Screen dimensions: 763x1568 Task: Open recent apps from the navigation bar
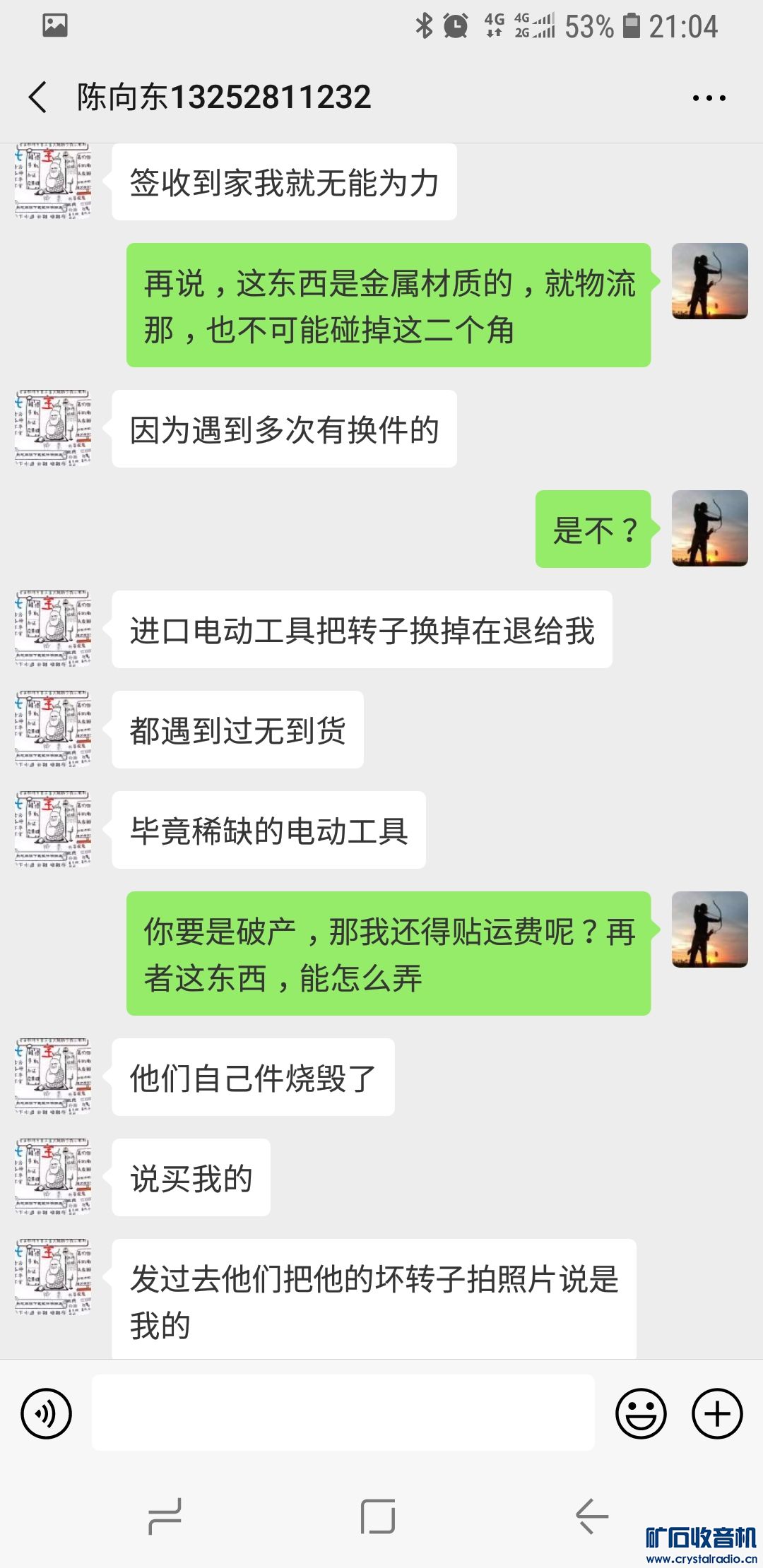(x=165, y=1516)
